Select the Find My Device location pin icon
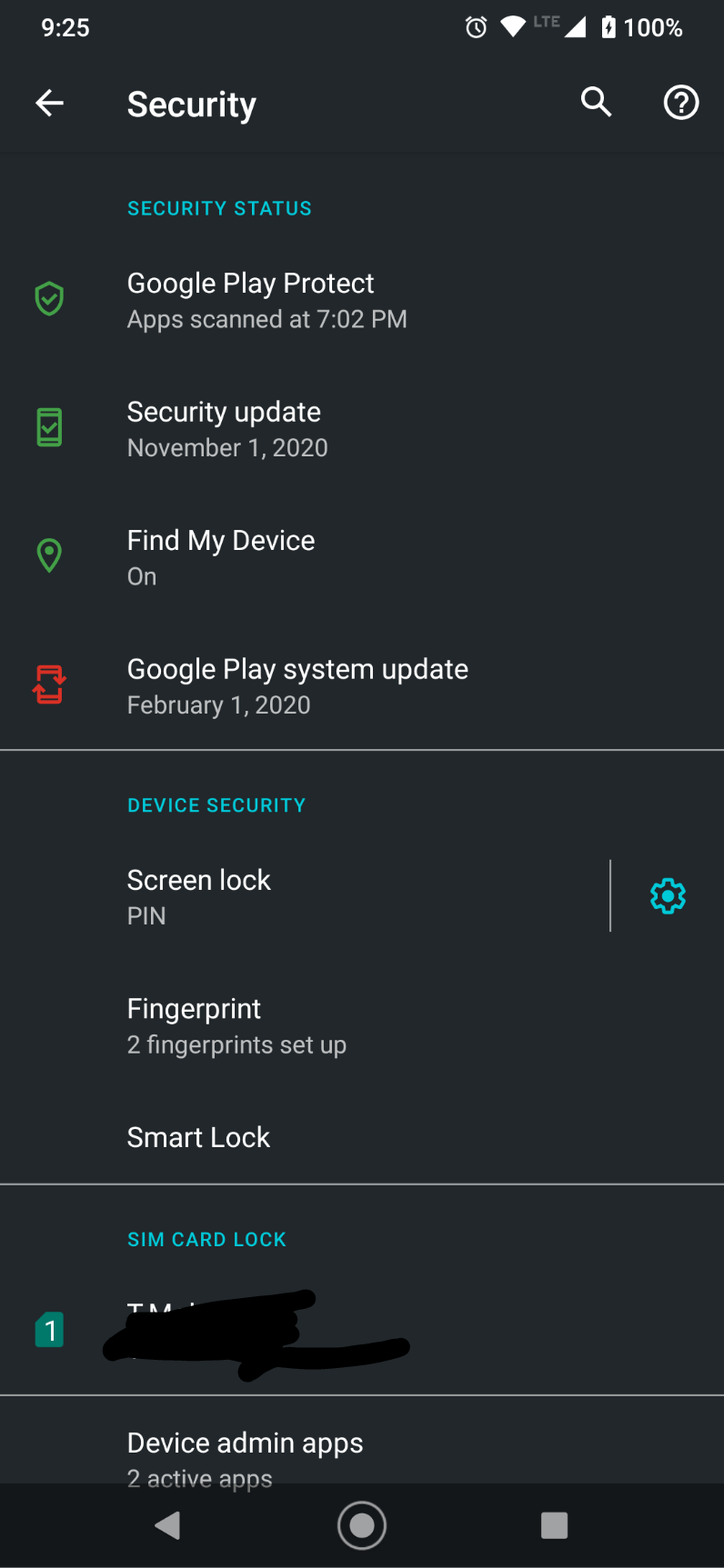 (50, 554)
